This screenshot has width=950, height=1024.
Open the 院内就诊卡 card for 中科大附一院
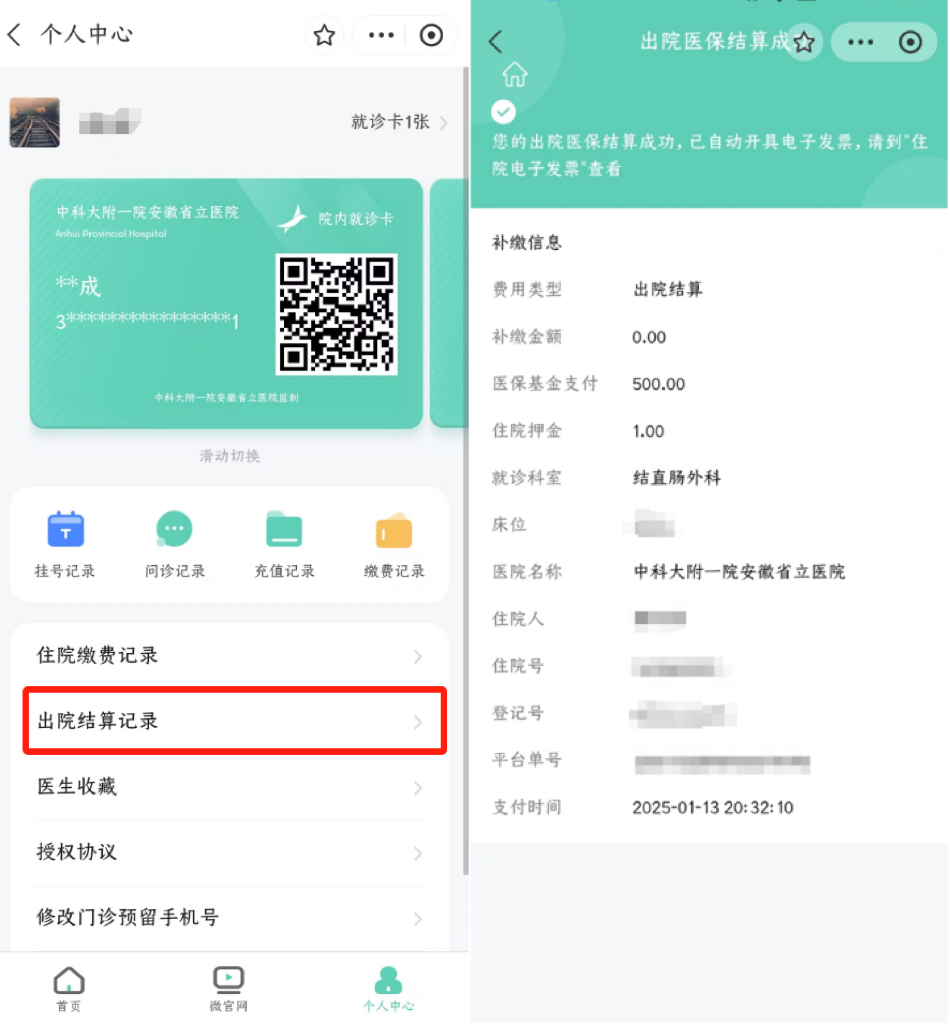click(x=226, y=303)
